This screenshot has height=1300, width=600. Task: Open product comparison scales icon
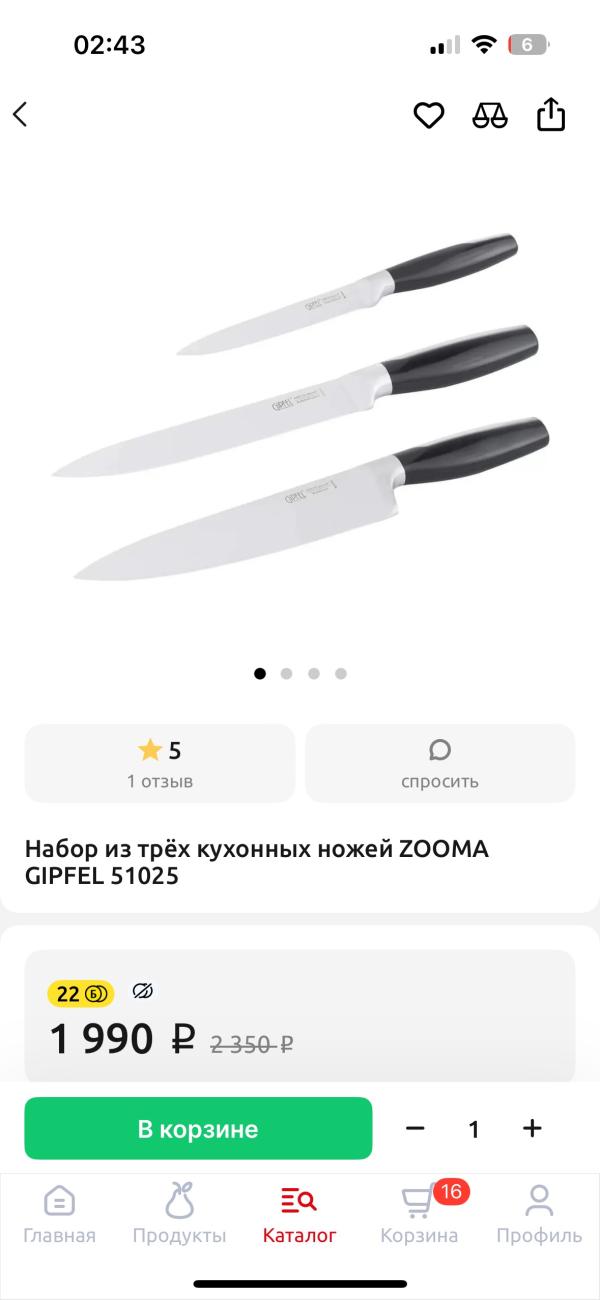[x=490, y=115]
